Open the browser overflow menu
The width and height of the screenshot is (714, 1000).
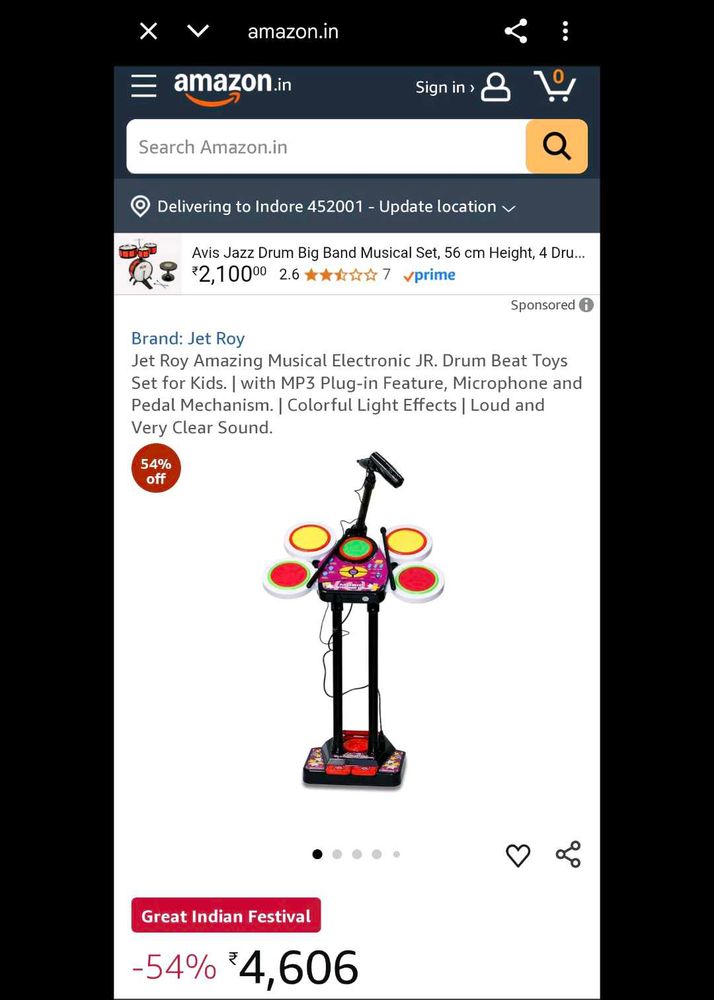(x=565, y=31)
